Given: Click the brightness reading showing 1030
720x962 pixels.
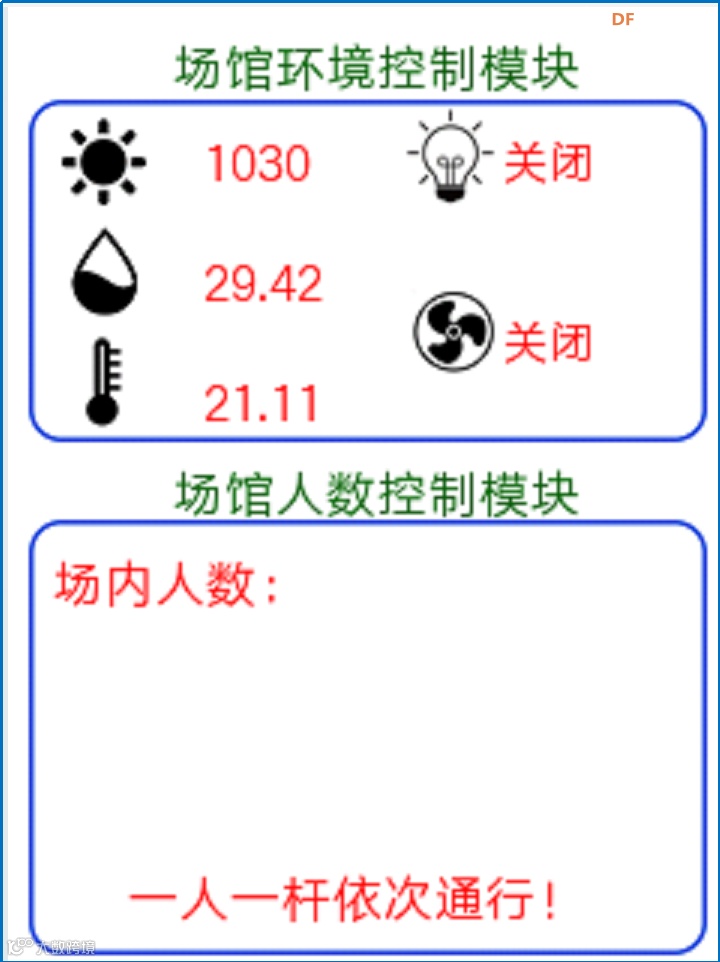Looking at the screenshot, I should 260,163.
